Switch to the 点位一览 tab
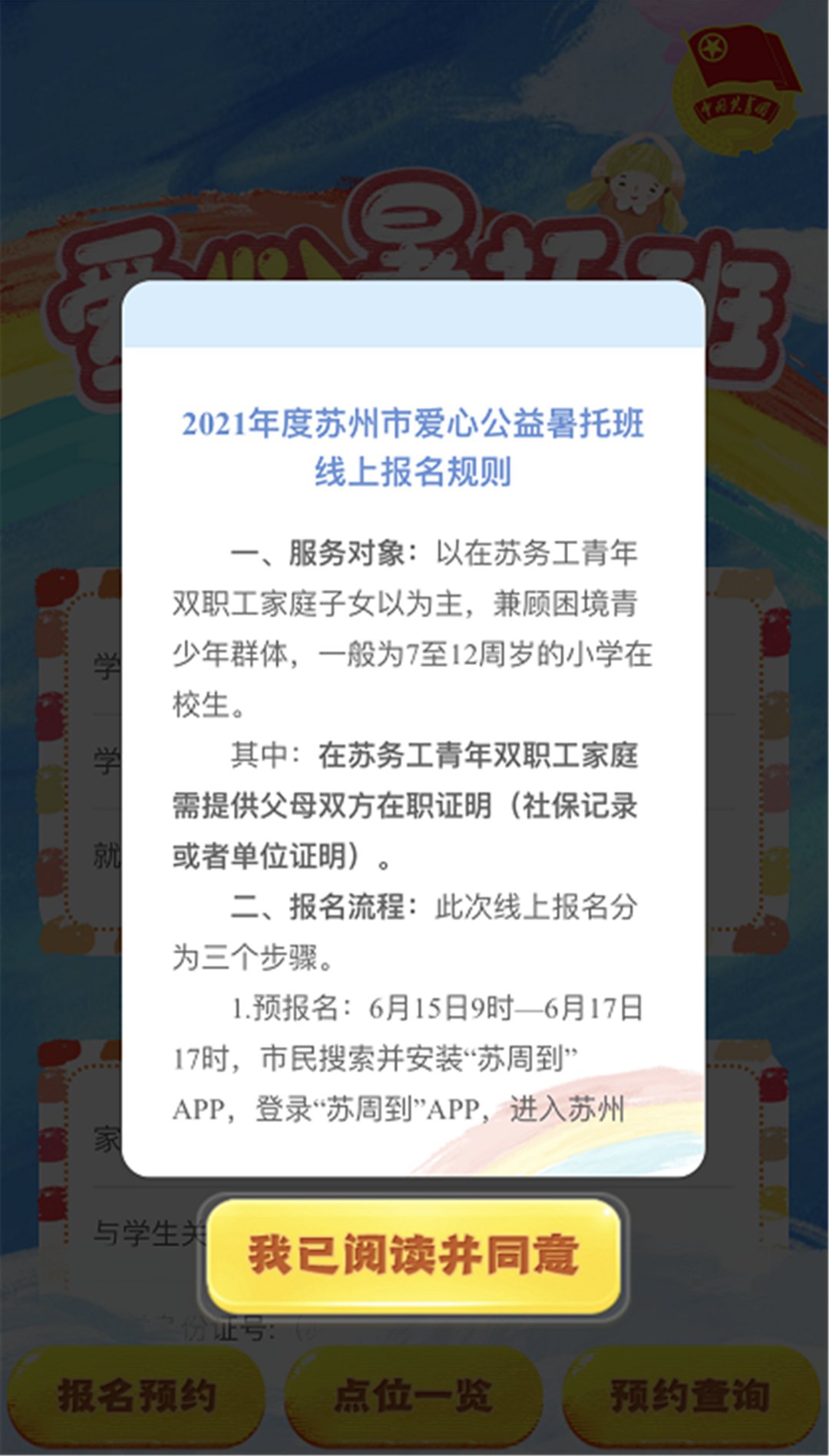Screen dimensions: 829x1456 (414, 1395)
